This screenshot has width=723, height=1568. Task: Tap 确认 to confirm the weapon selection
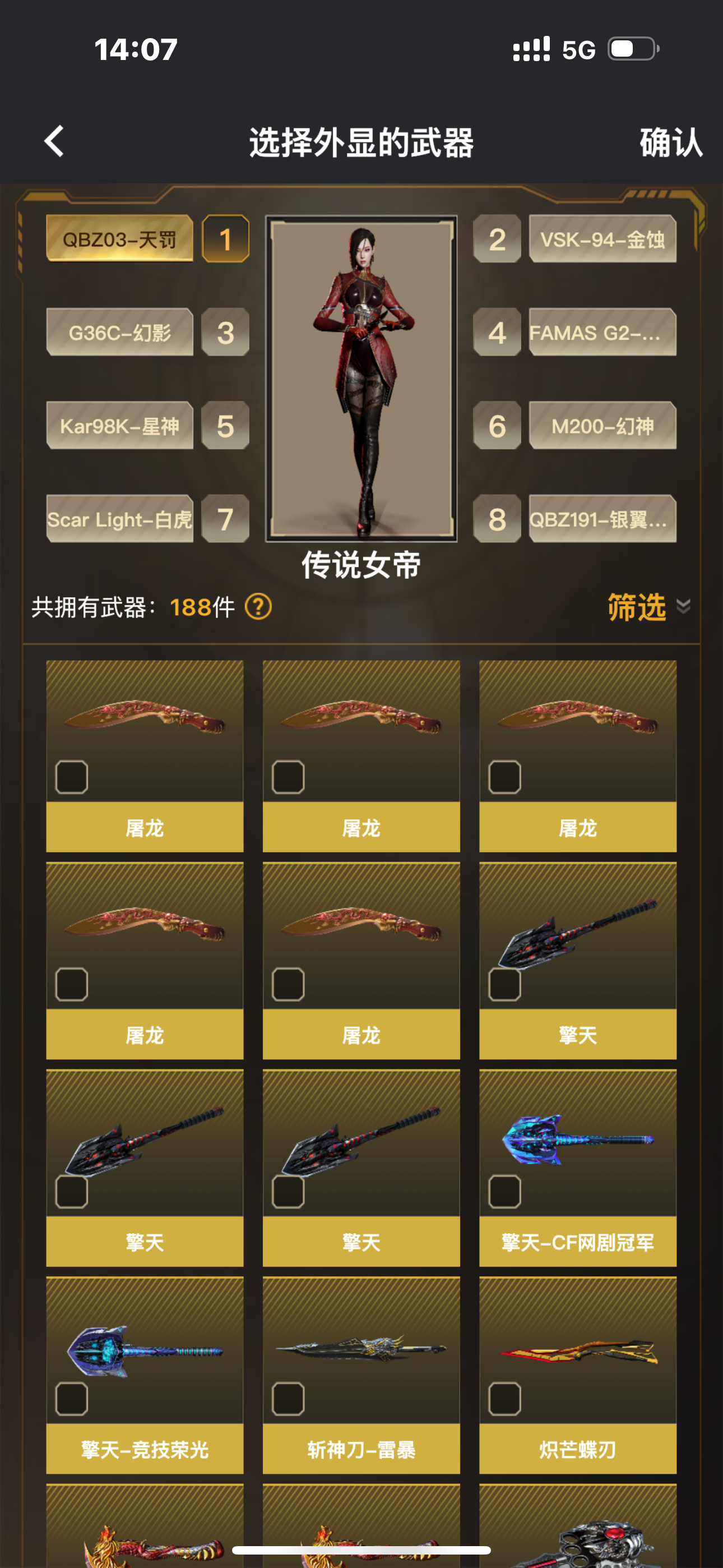[x=670, y=143]
